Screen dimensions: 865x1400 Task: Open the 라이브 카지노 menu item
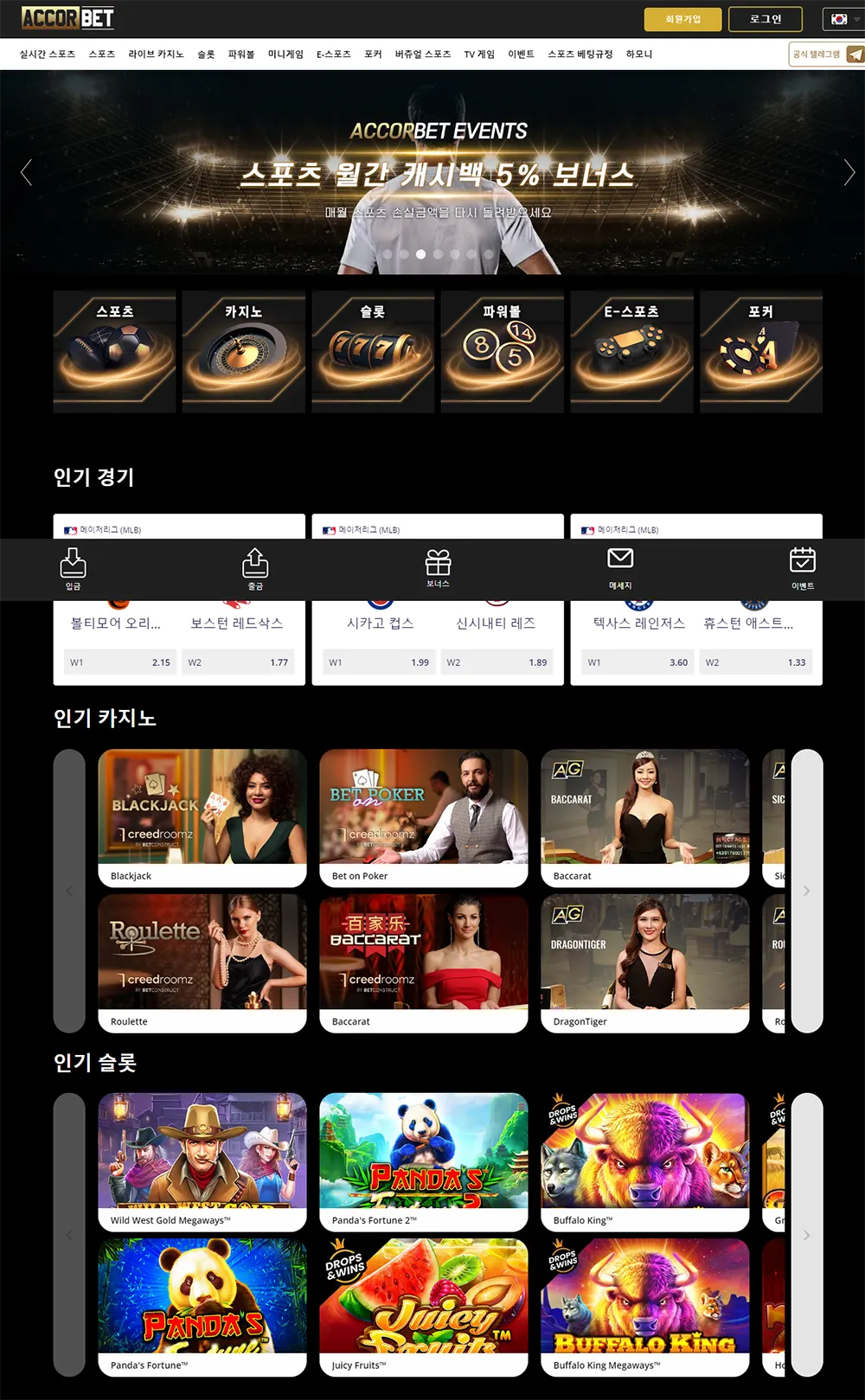[x=156, y=54]
